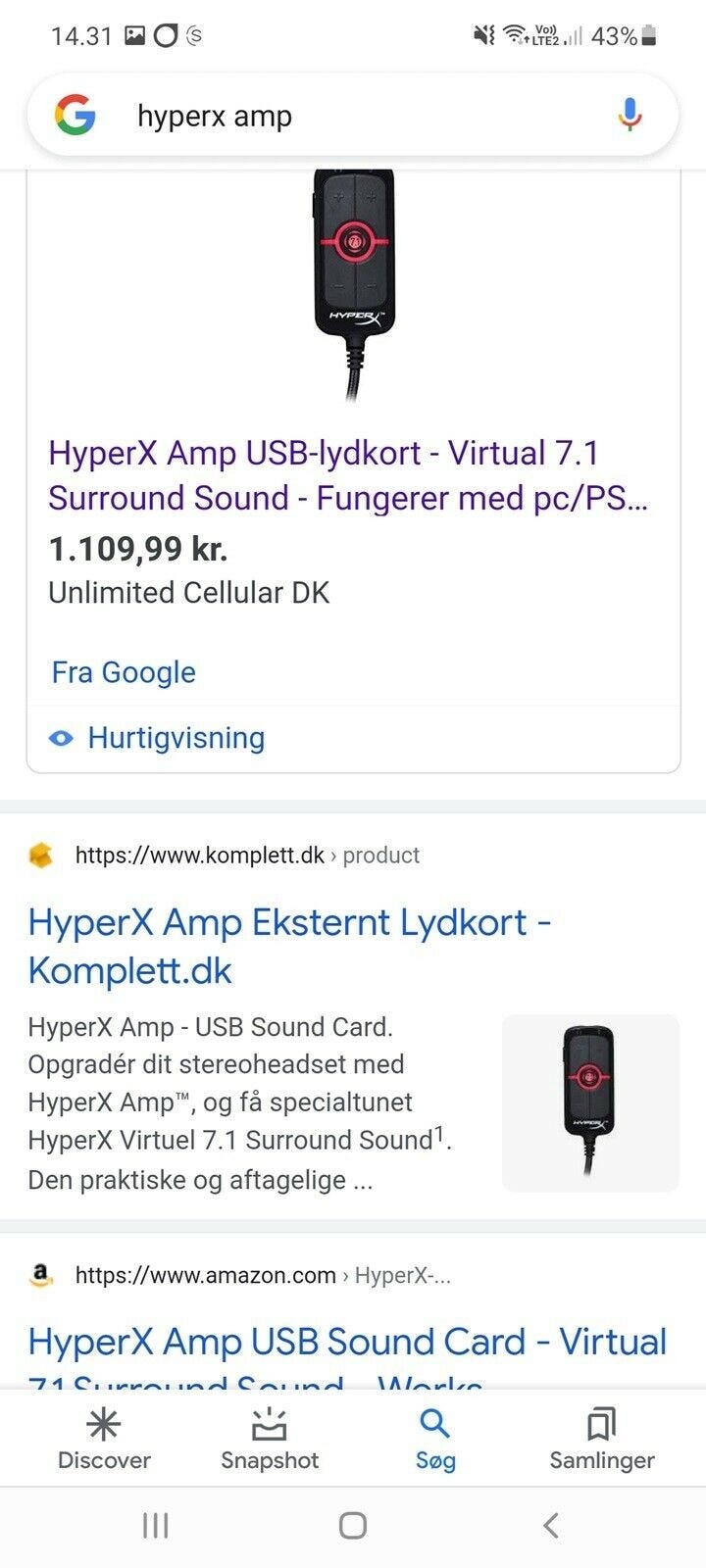Select the Søg tab
Viewport: 706px width, 1568px height.
tap(435, 1439)
